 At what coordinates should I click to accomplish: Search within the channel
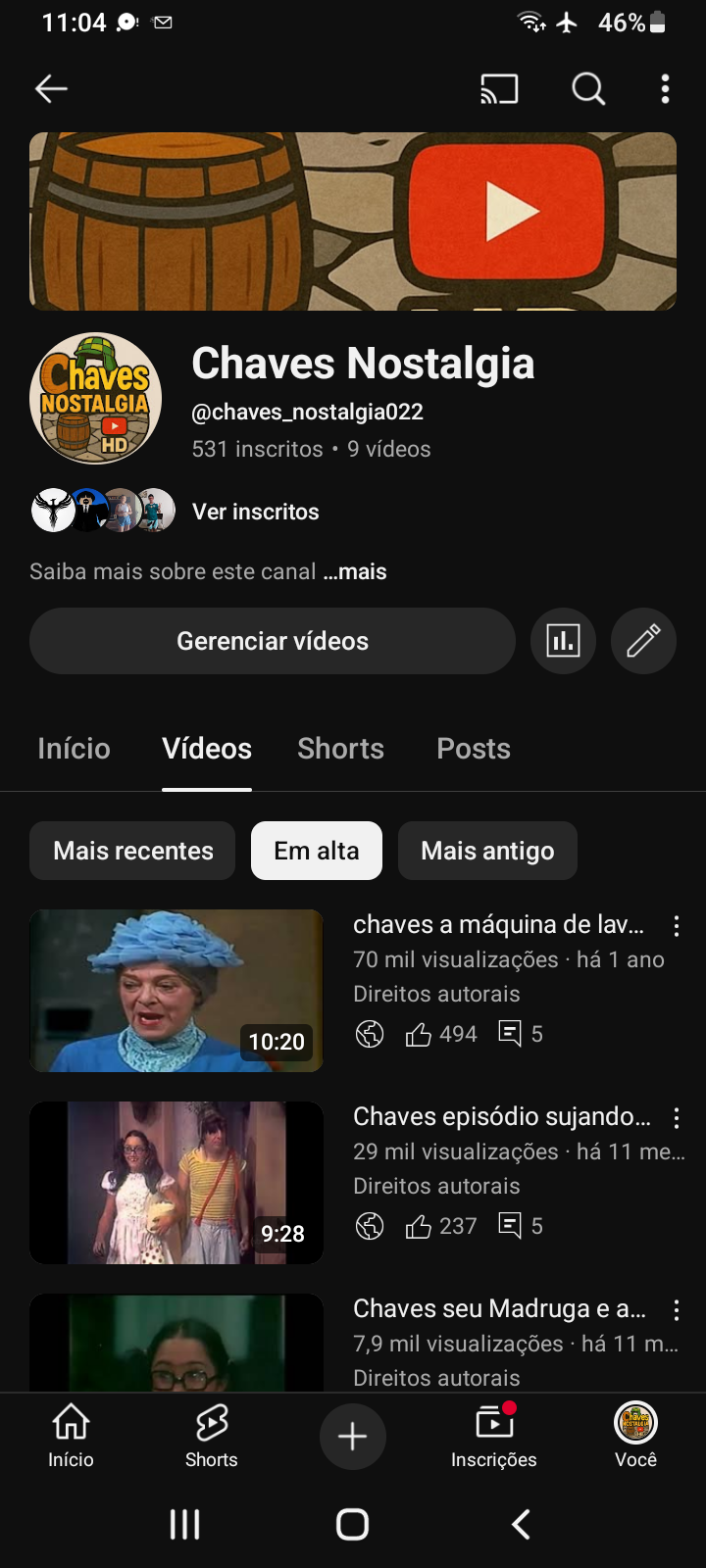pyautogui.click(x=588, y=89)
